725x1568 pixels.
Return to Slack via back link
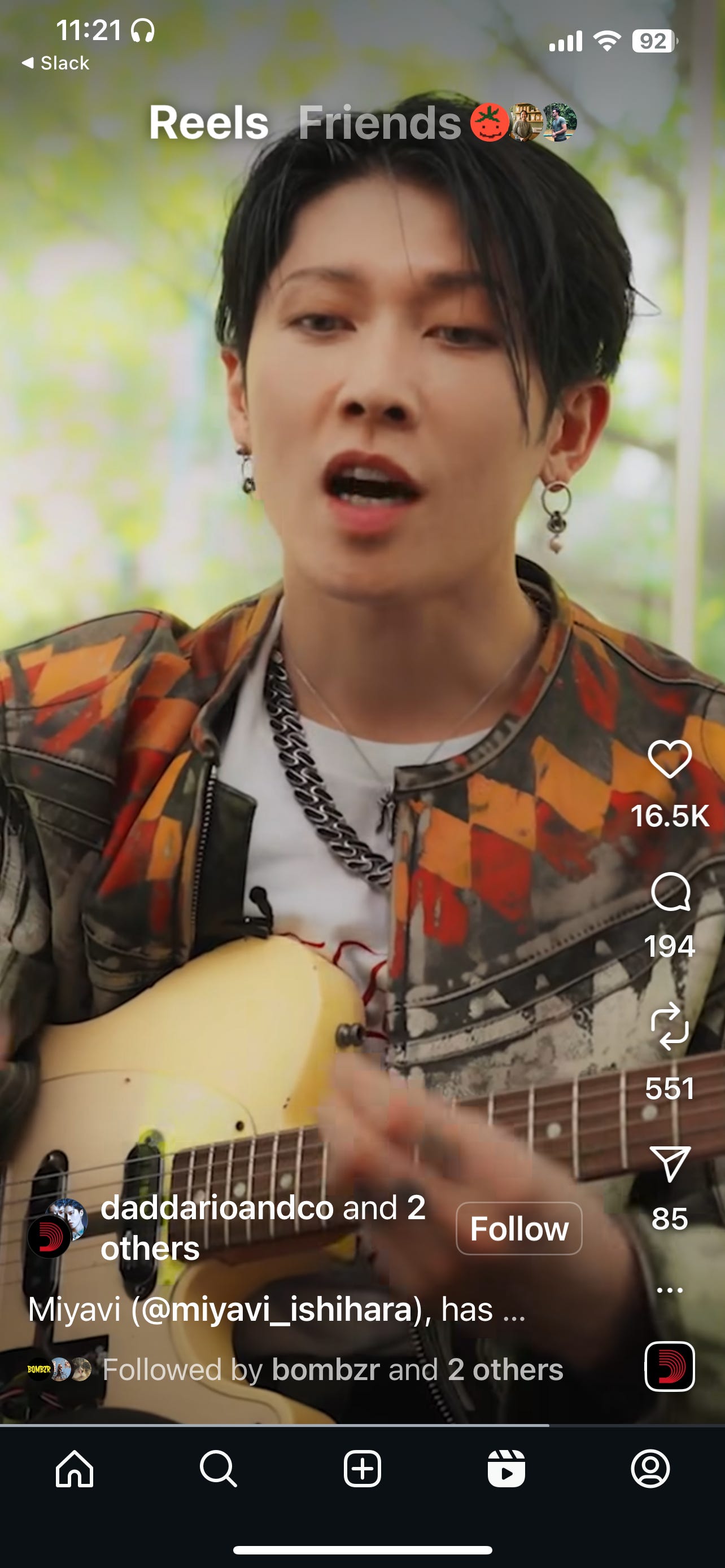[x=55, y=63]
